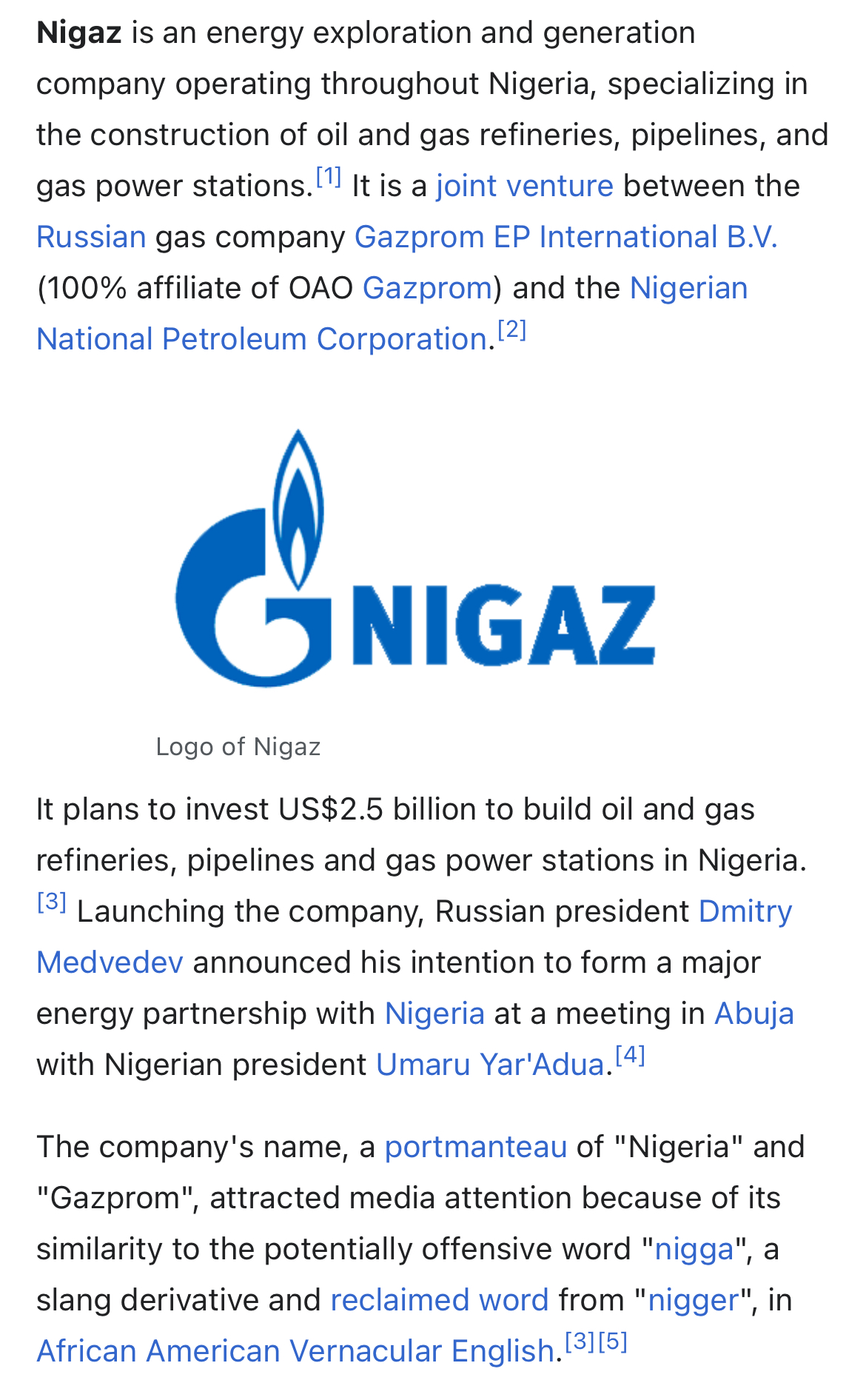
Task: Follow the Gazprom link after OAO
Action: pos(427,288)
